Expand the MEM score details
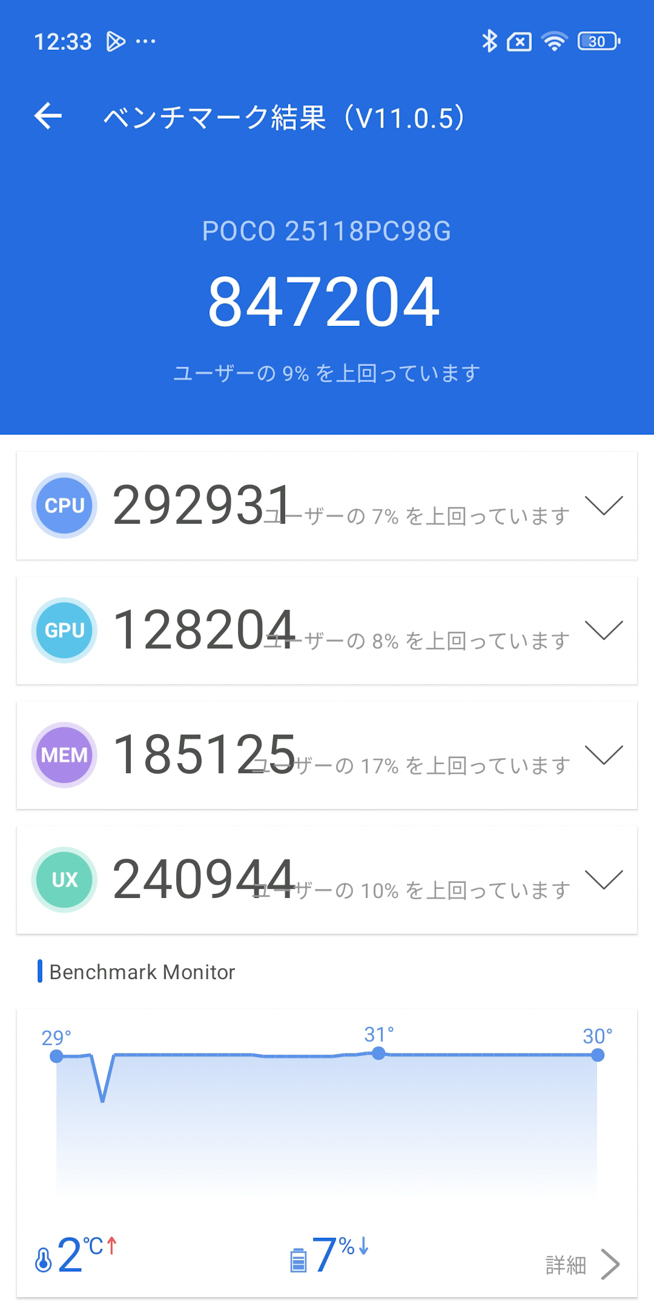The width and height of the screenshot is (654, 1308). click(x=604, y=755)
